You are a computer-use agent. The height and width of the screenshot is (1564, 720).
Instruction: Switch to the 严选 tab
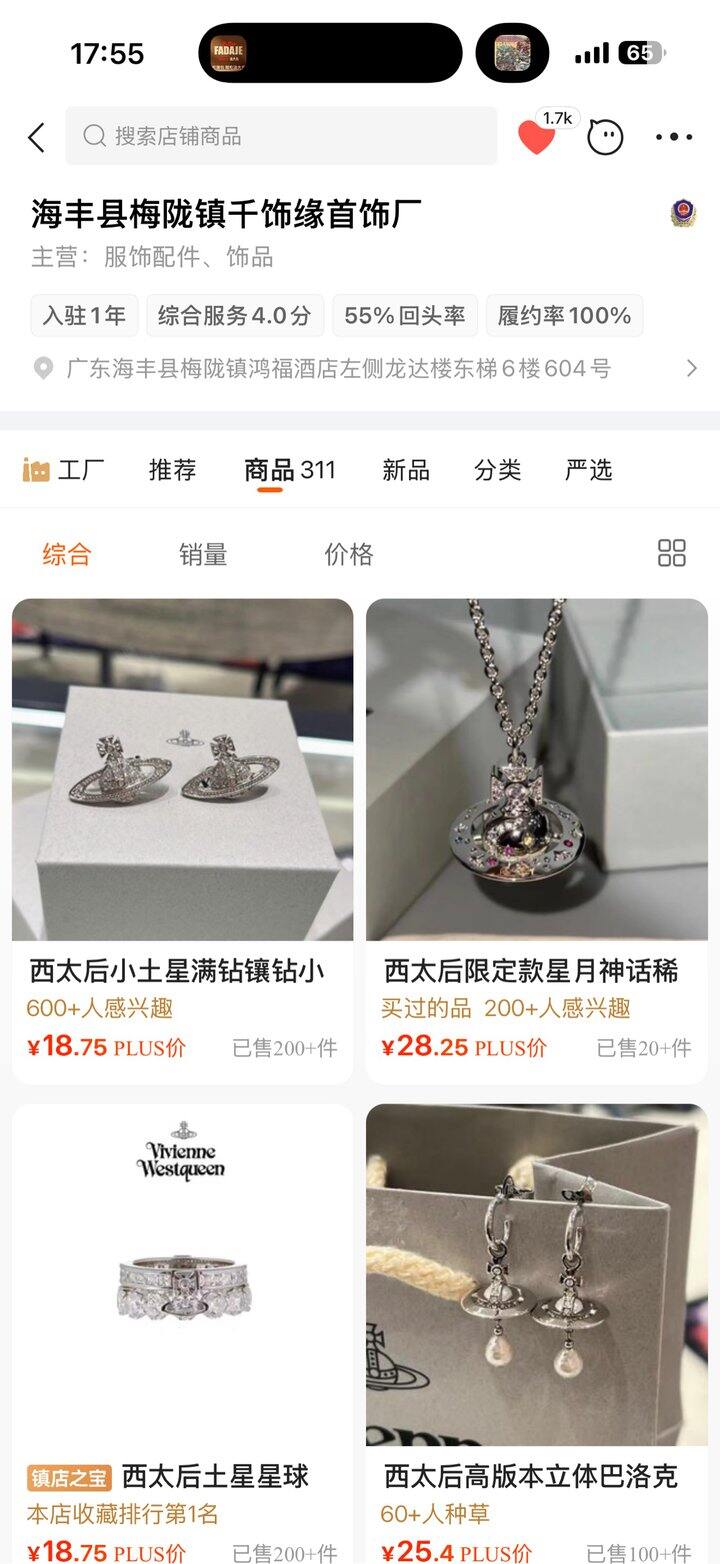588,470
